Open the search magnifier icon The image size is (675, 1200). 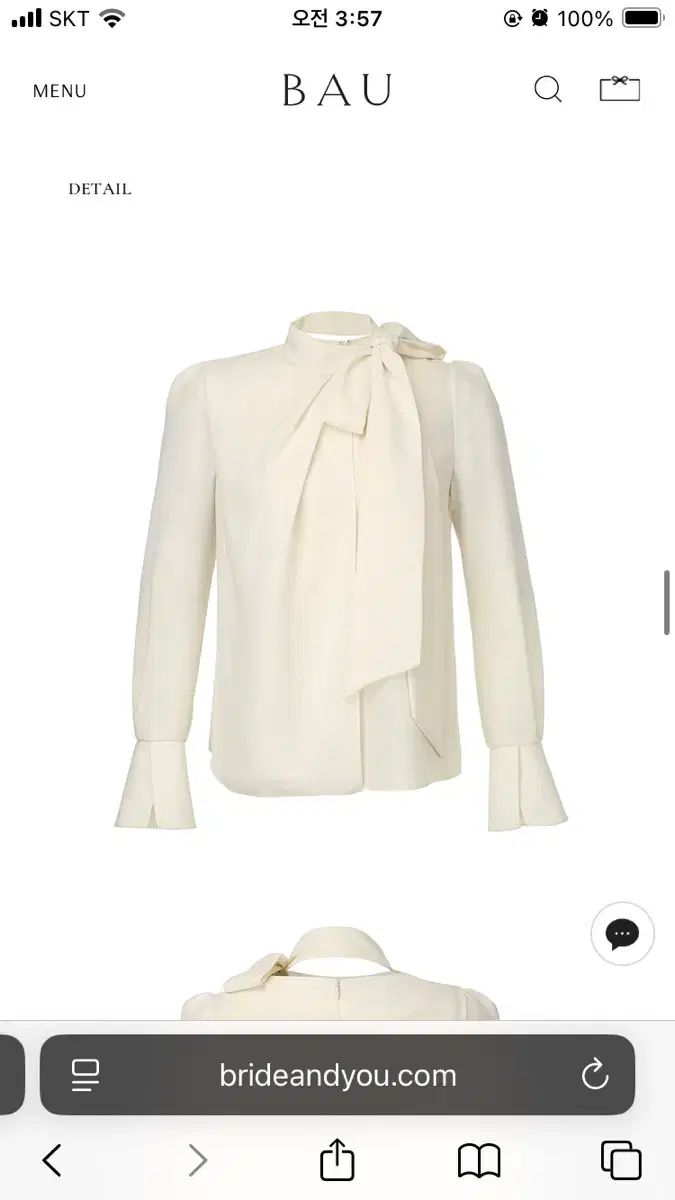[x=547, y=90]
